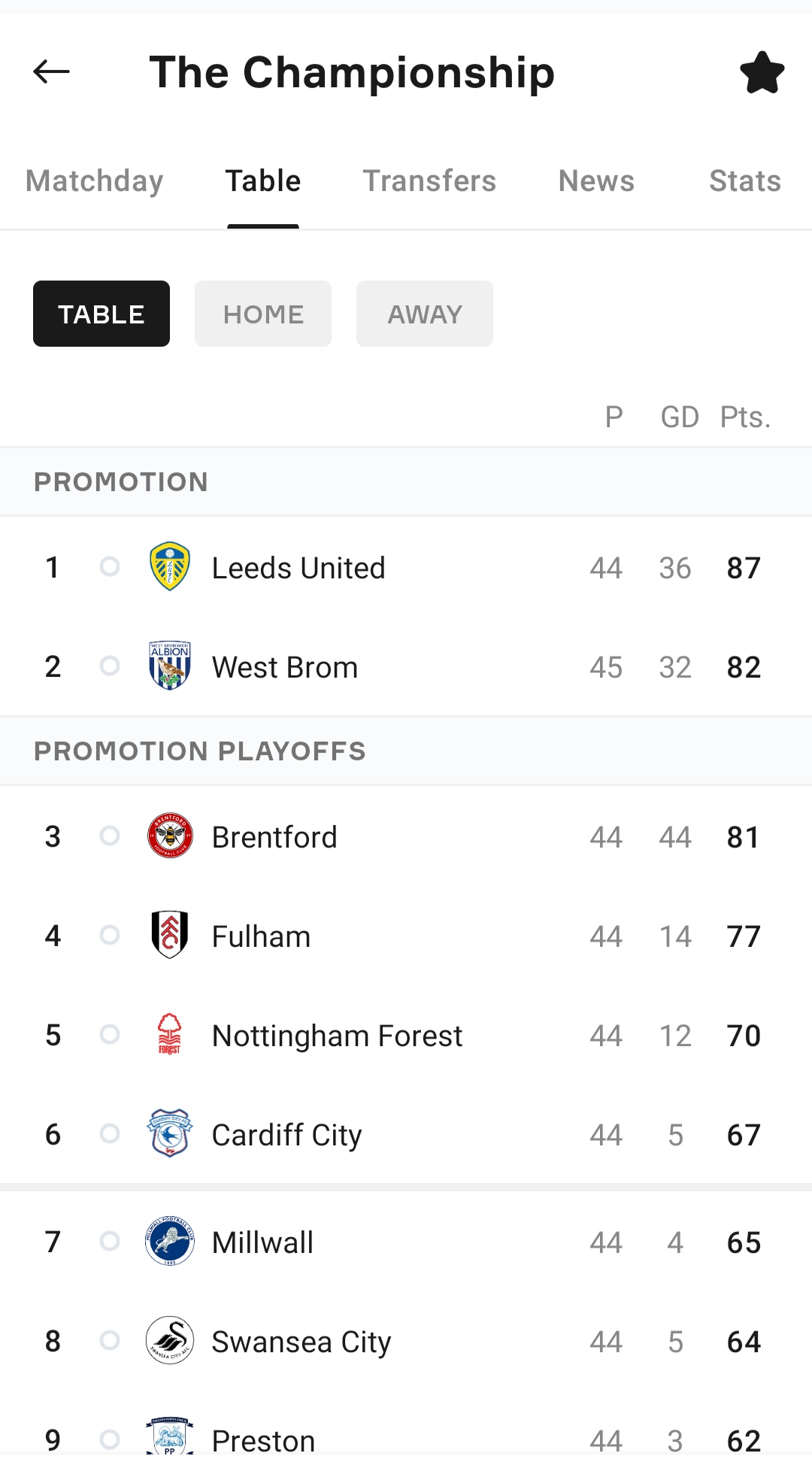Select the HOME filter button
The image size is (812, 1462).
click(x=262, y=314)
